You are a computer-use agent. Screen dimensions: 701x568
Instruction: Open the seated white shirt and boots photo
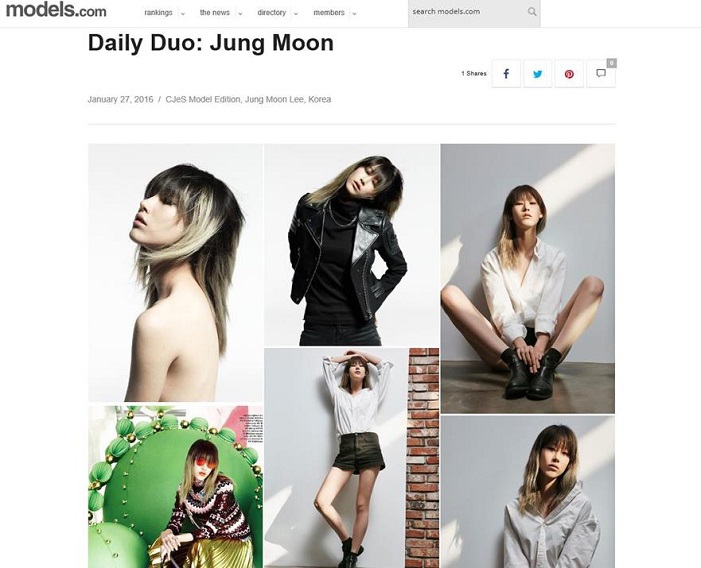(527, 278)
